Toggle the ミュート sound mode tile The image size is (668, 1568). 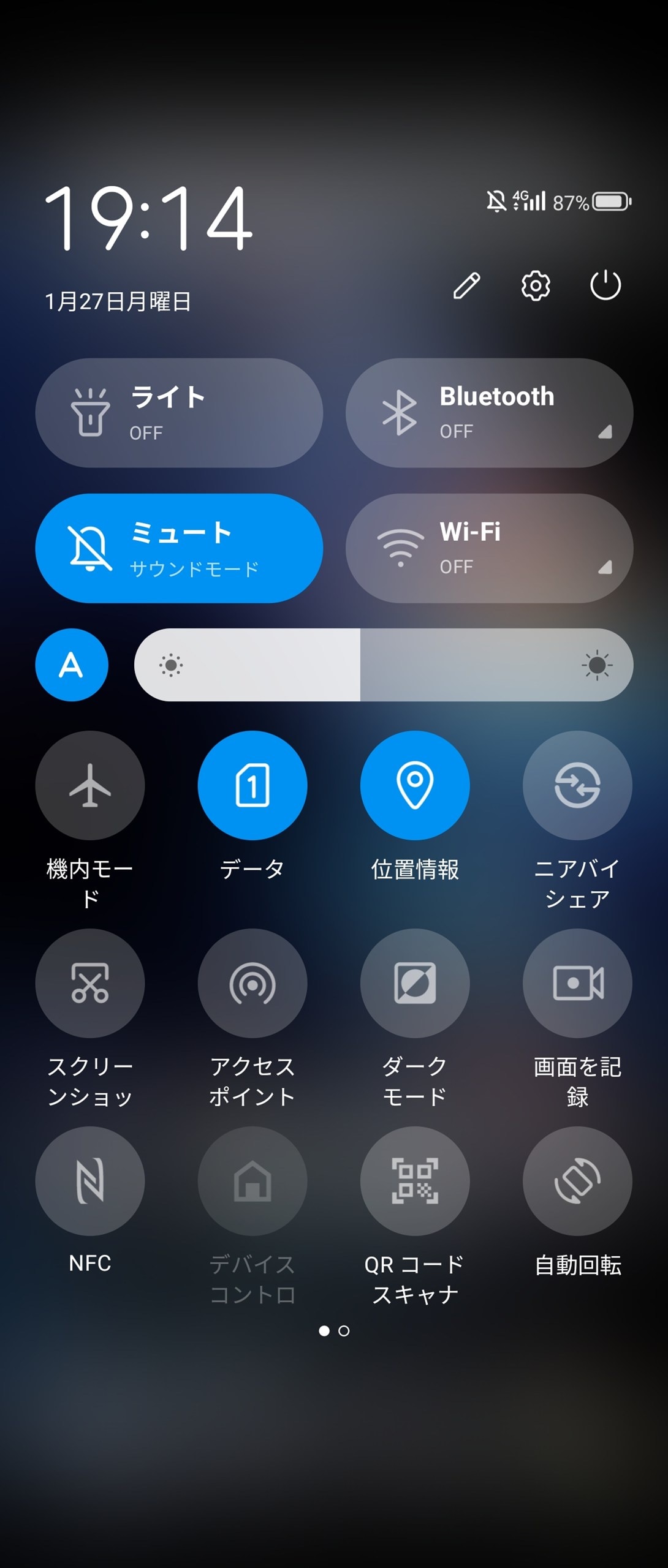[x=179, y=548]
